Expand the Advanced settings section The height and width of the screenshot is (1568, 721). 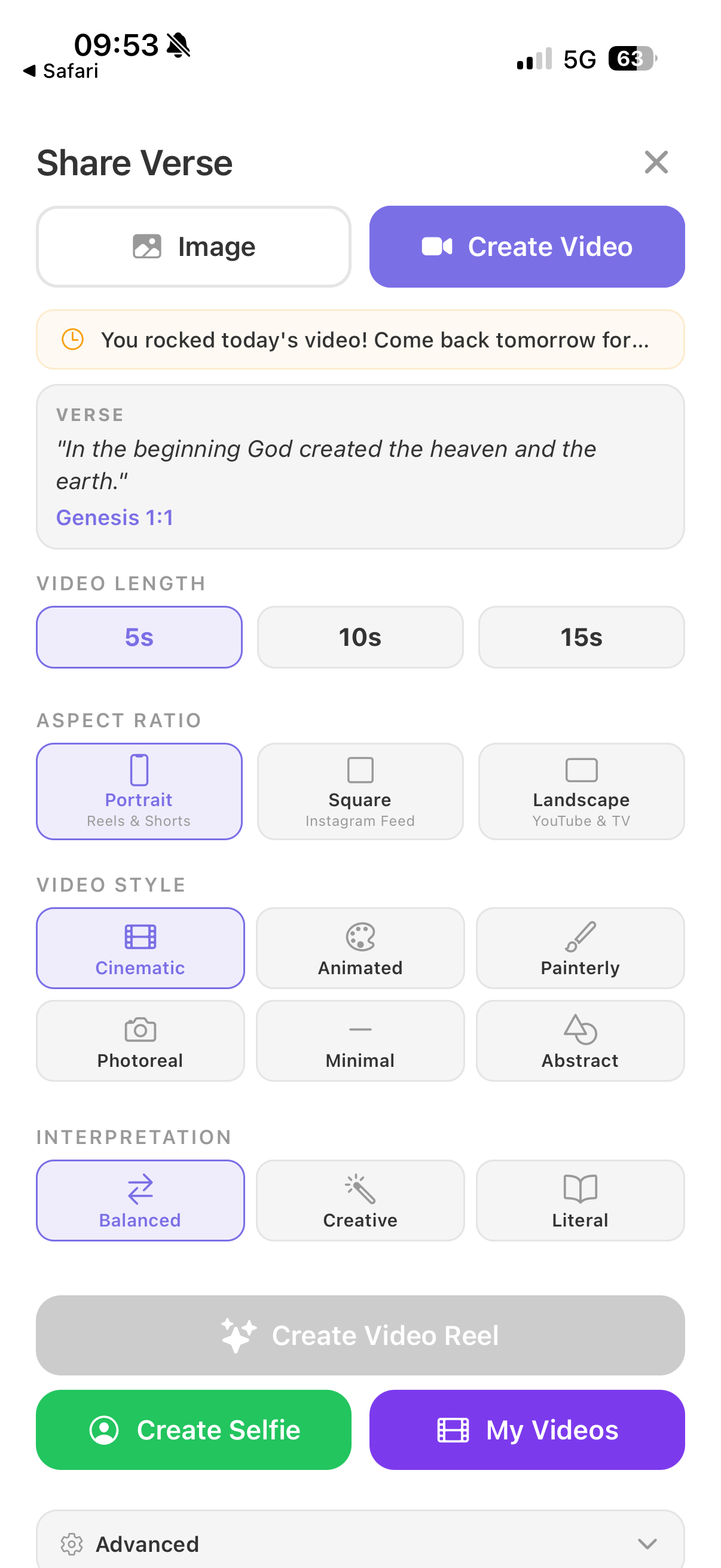[x=360, y=1543]
